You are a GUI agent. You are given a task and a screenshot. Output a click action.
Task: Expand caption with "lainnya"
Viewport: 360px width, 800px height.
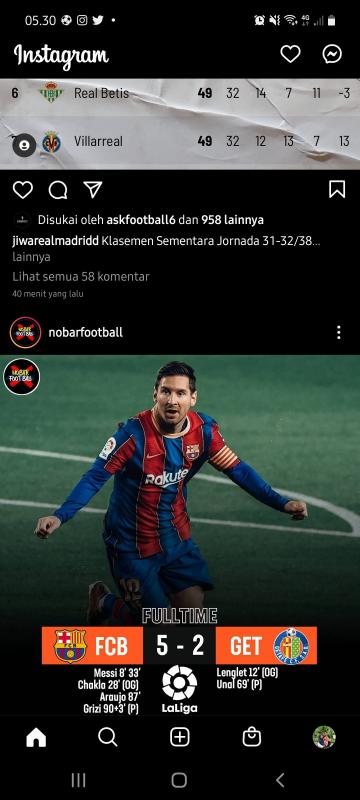click(x=31, y=257)
